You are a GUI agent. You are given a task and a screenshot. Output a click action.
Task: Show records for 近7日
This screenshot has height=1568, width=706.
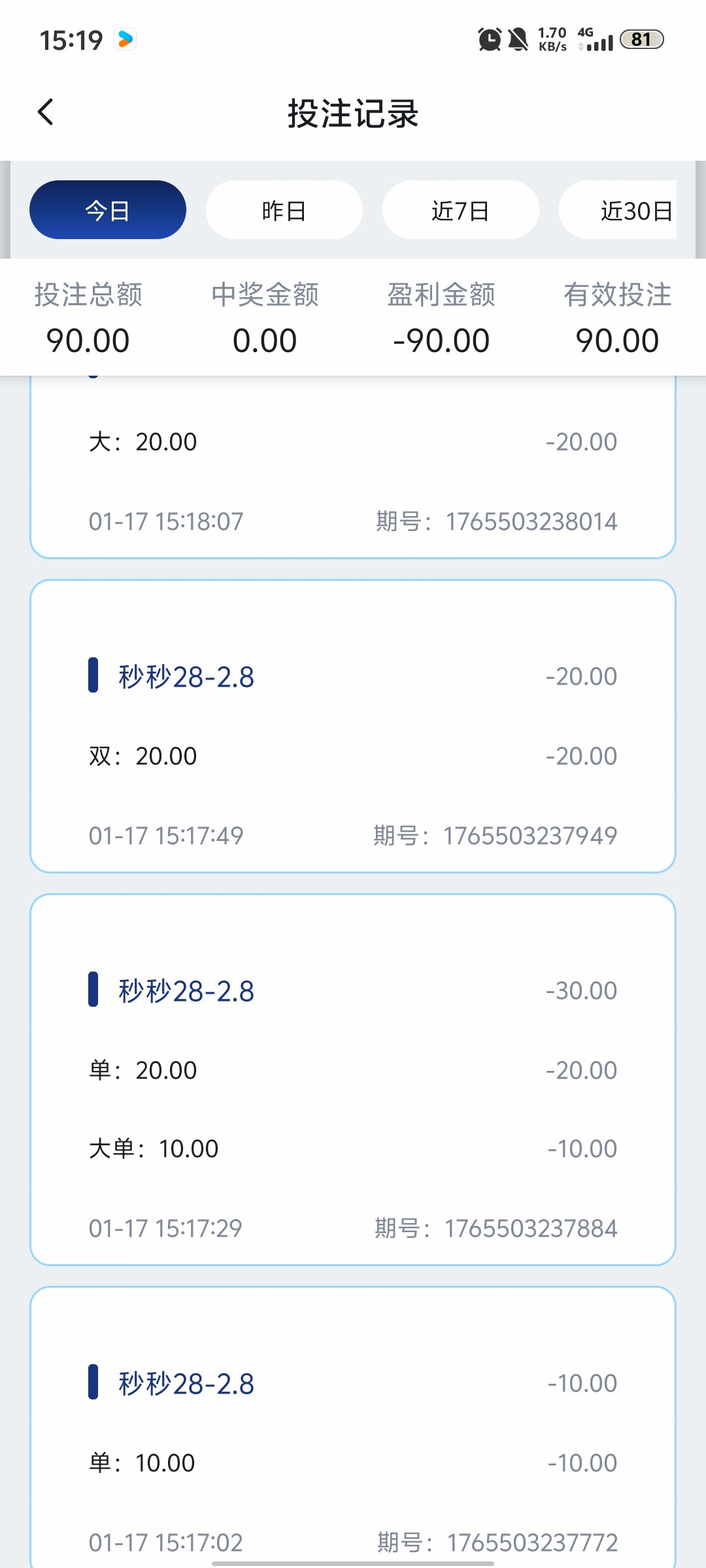tap(460, 210)
